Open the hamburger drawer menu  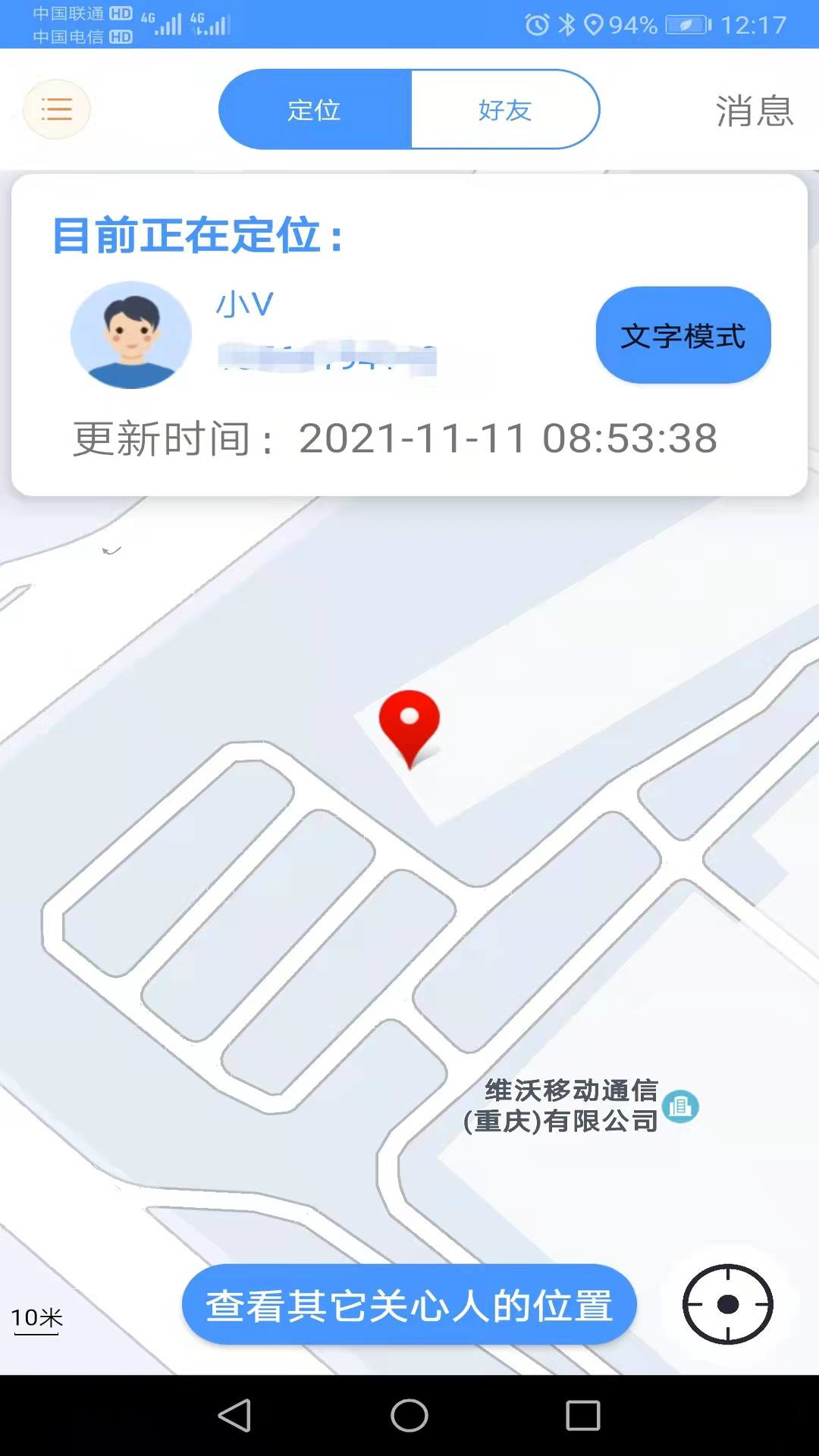coord(56,109)
